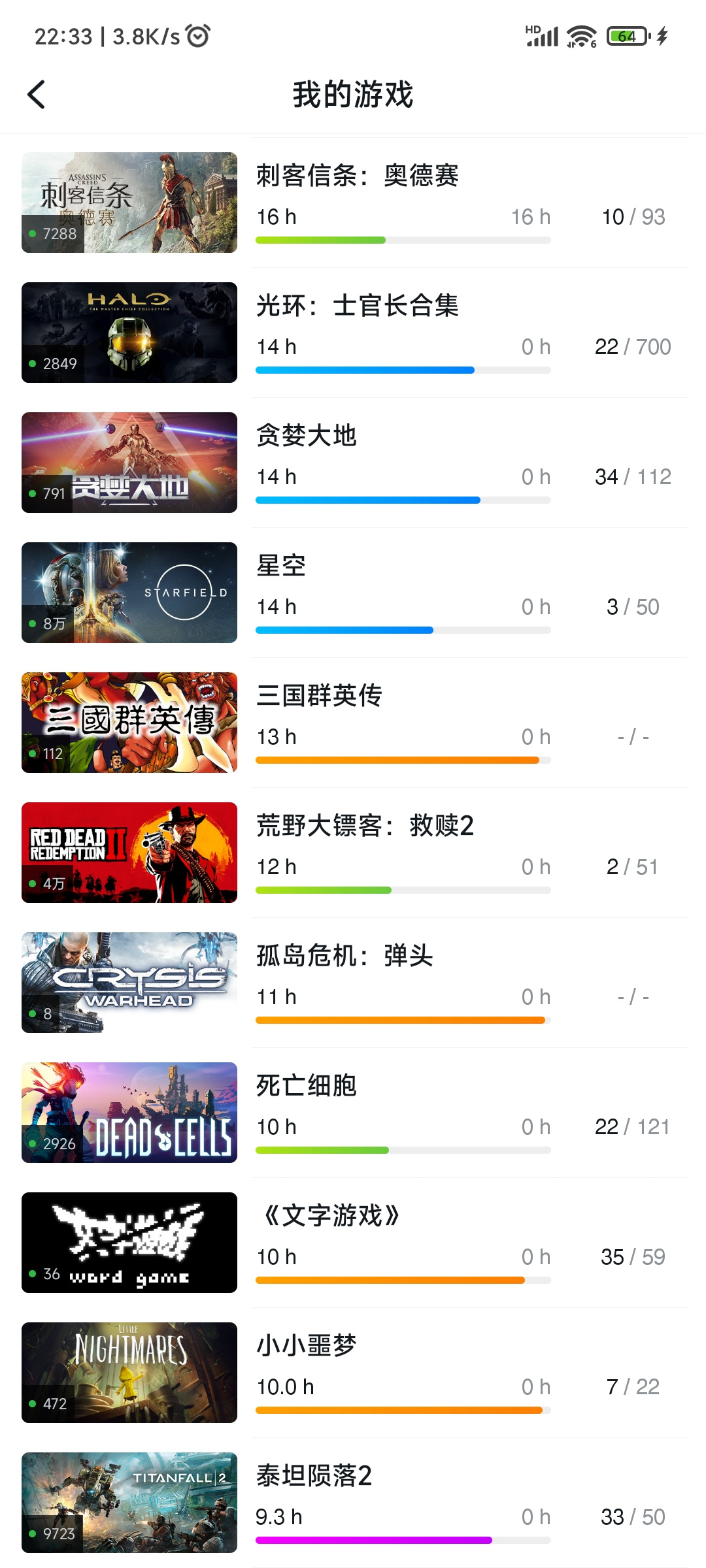The width and height of the screenshot is (706, 1568).
Task: Select the 贪婪大地 game row
Action: click(x=353, y=463)
